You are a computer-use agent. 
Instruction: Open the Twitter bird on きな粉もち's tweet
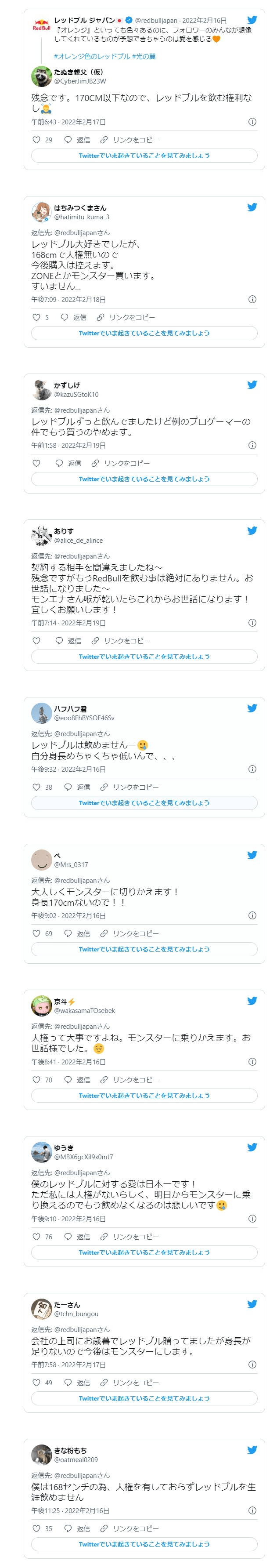coord(252,1450)
